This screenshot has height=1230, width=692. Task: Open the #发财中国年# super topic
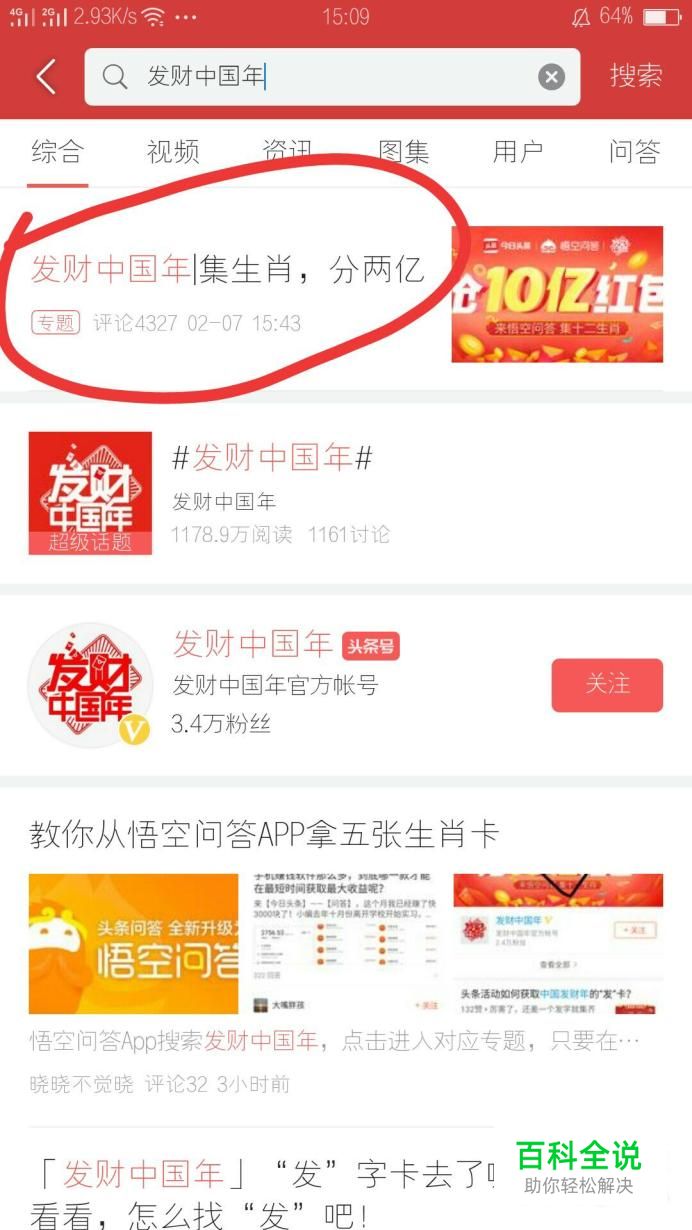pos(273,459)
